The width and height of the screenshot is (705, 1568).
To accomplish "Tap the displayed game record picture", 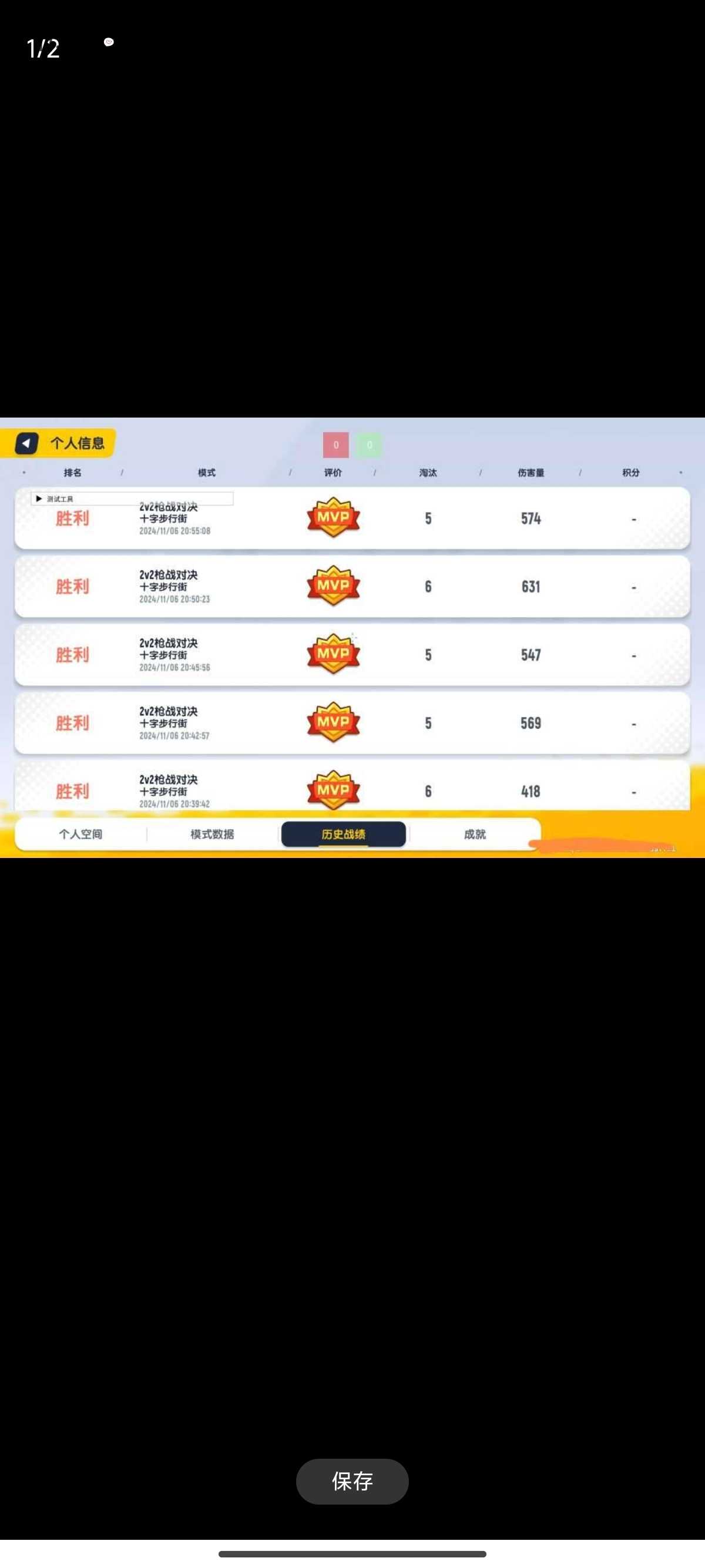I will [x=352, y=637].
